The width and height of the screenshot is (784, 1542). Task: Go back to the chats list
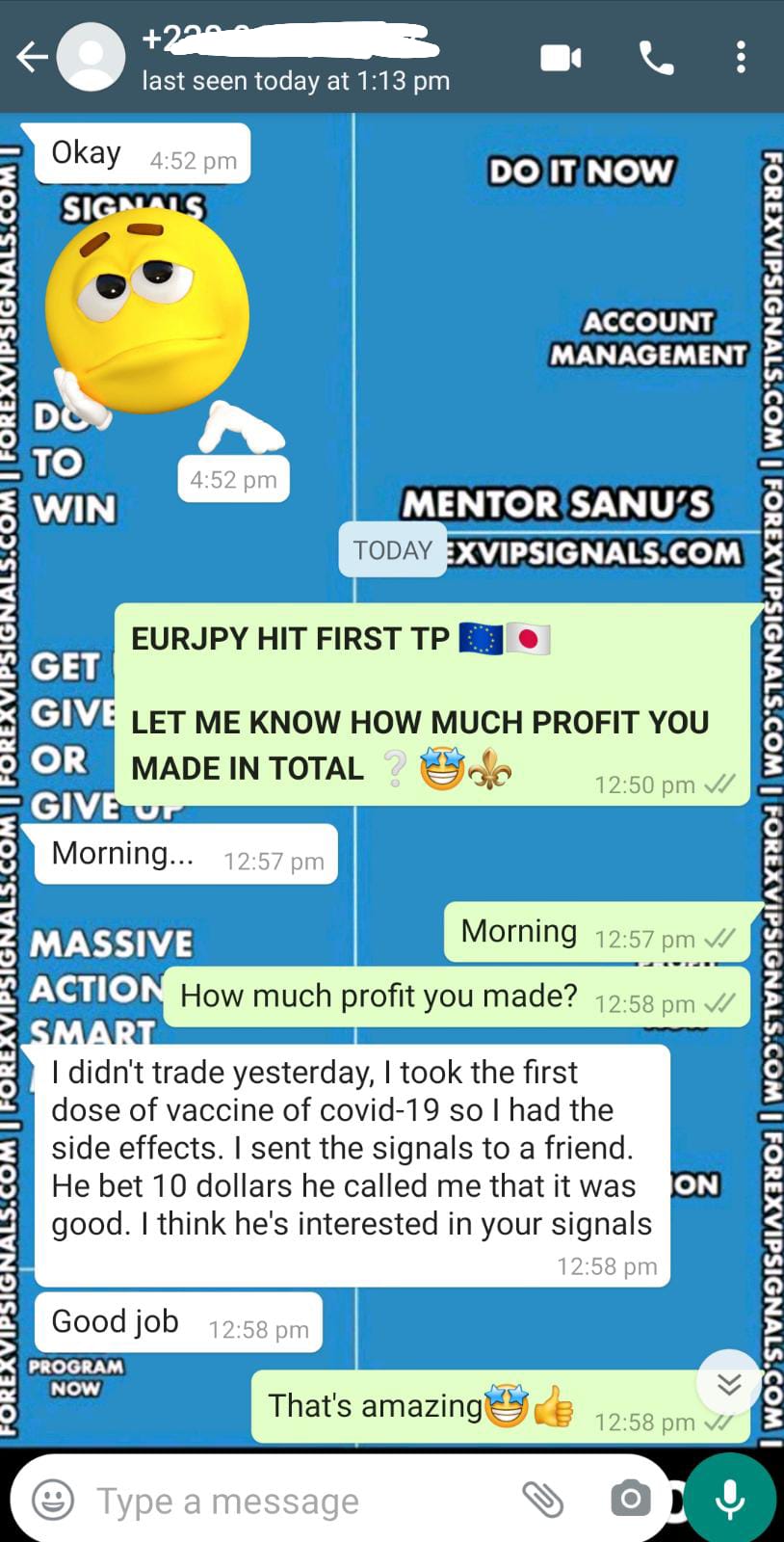pyautogui.click(x=32, y=58)
